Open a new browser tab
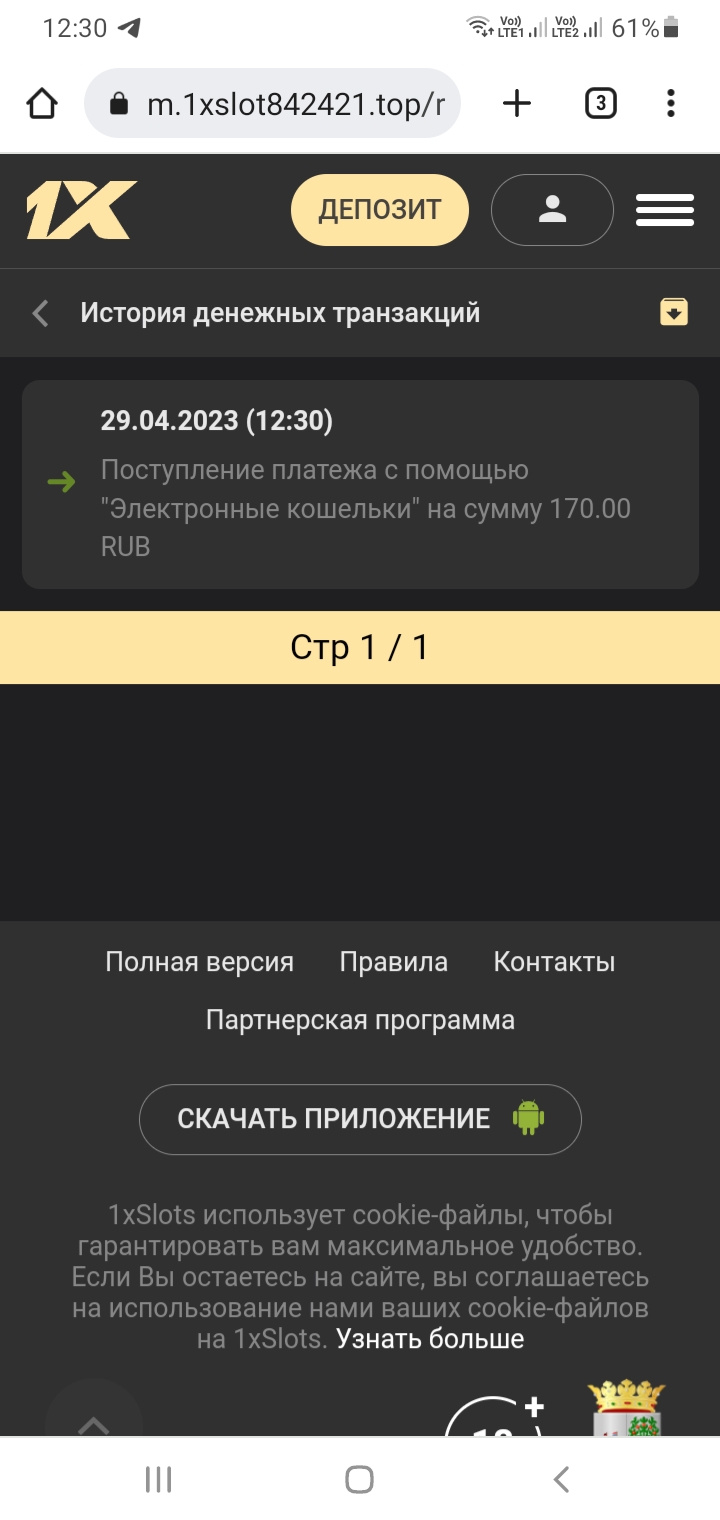This screenshot has height=1520, width=720. click(x=516, y=104)
